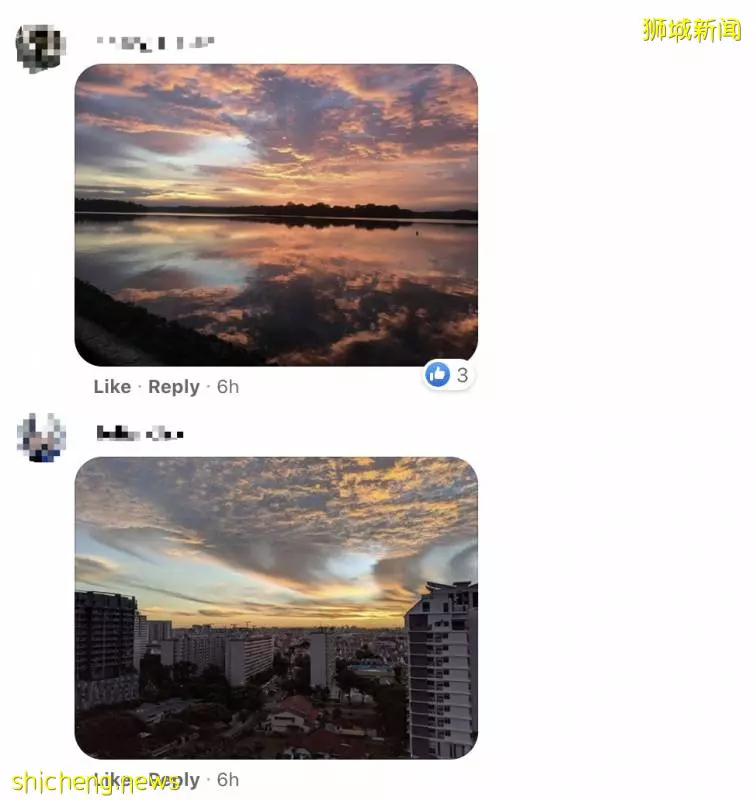
Task: Like the comment with the lake sunset photo
Action: pyautogui.click(x=112, y=387)
